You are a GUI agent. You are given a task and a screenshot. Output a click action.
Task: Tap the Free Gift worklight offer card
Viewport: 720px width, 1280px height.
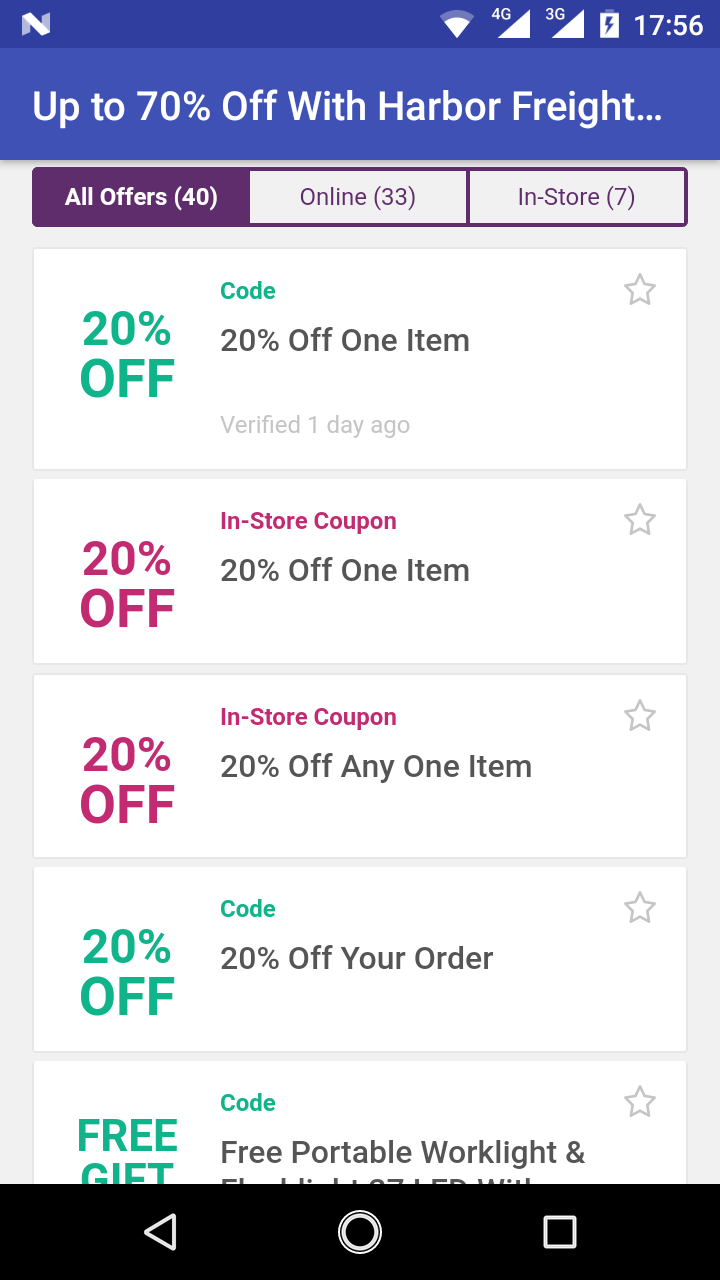pos(345,1130)
